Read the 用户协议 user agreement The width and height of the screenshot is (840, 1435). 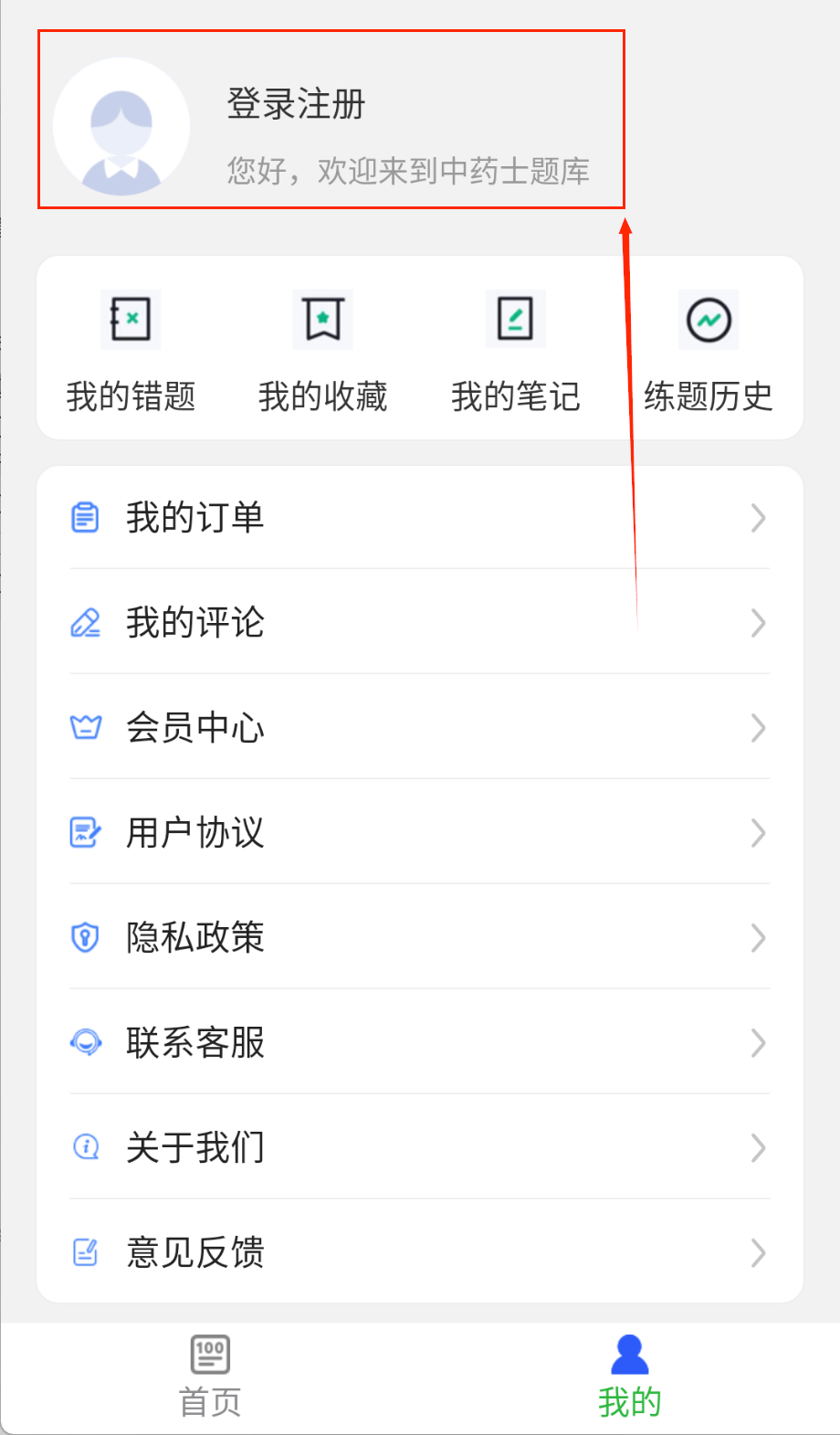click(419, 833)
